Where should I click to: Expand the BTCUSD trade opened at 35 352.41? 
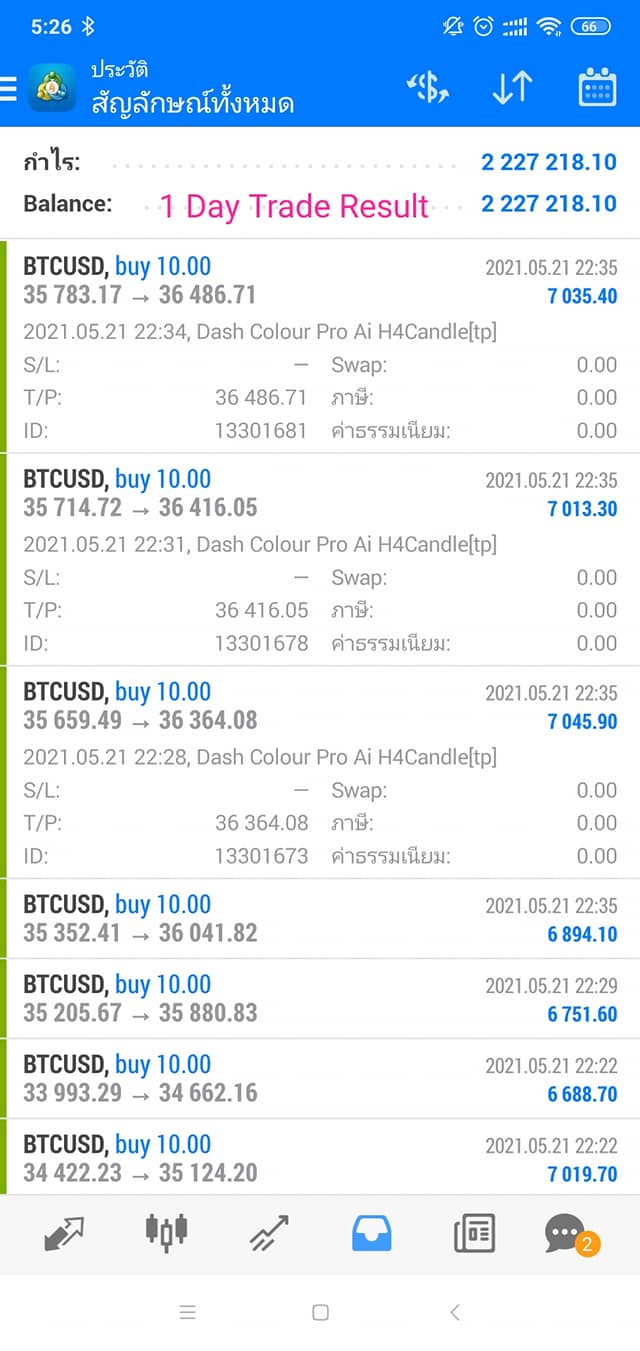[320, 919]
